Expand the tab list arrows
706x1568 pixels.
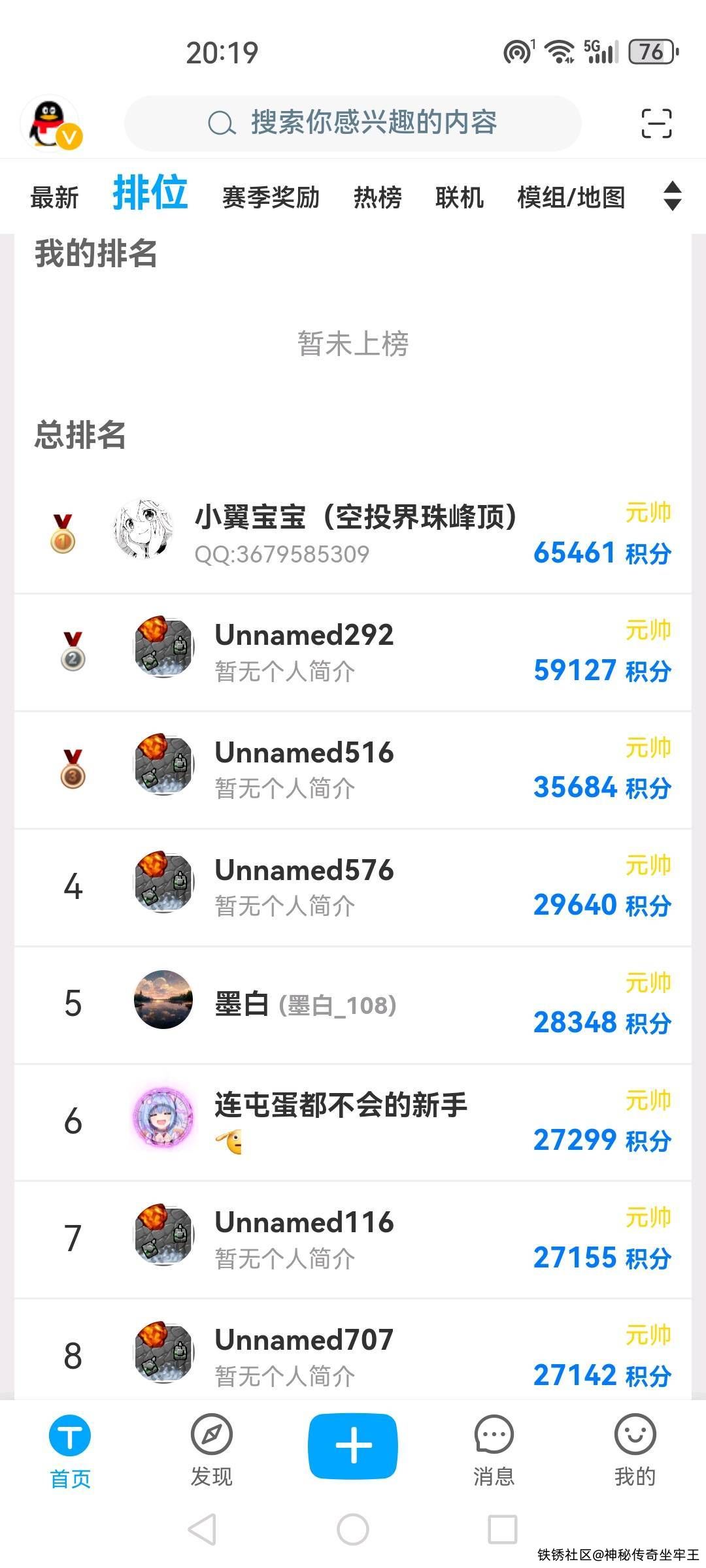(x=672, y=196)
